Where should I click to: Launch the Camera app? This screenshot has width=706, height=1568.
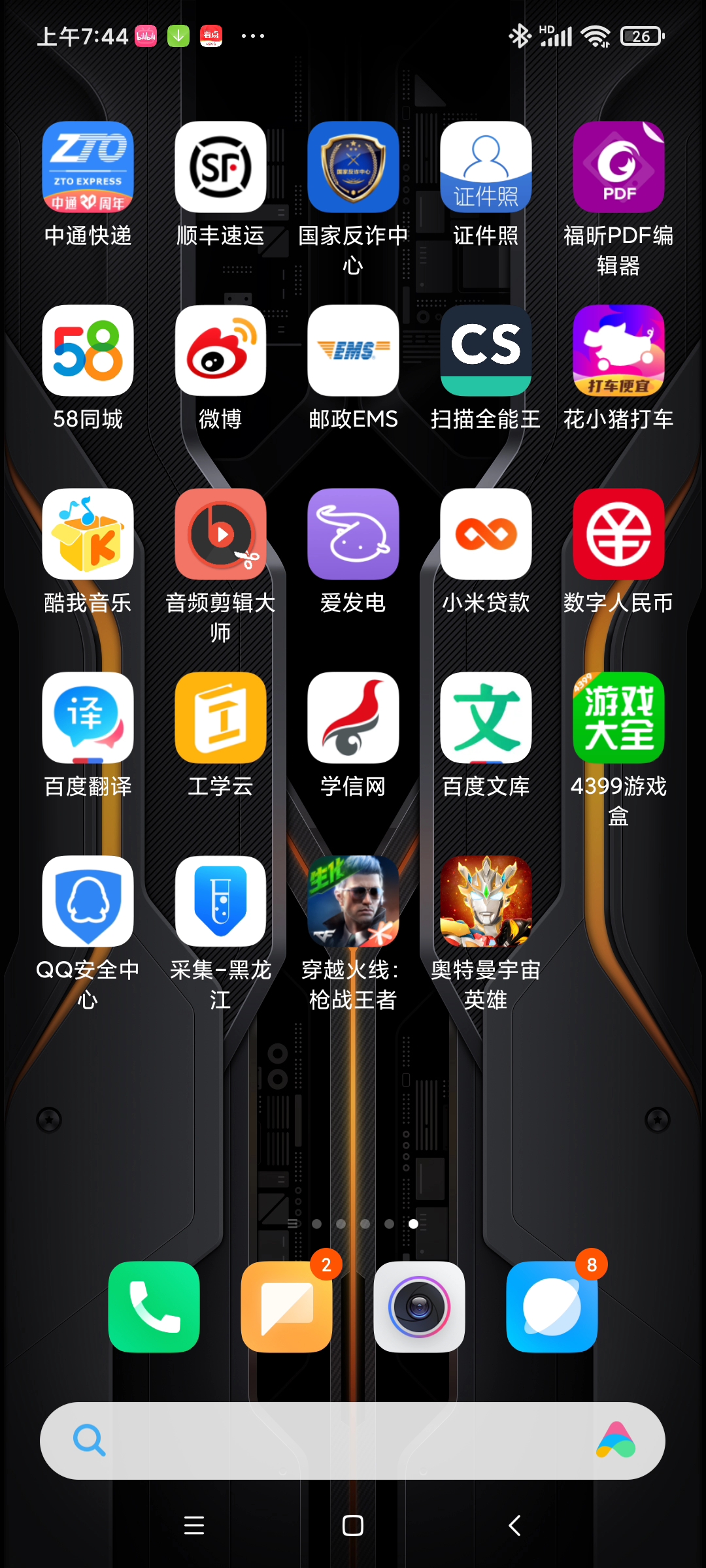(419, 1307)
